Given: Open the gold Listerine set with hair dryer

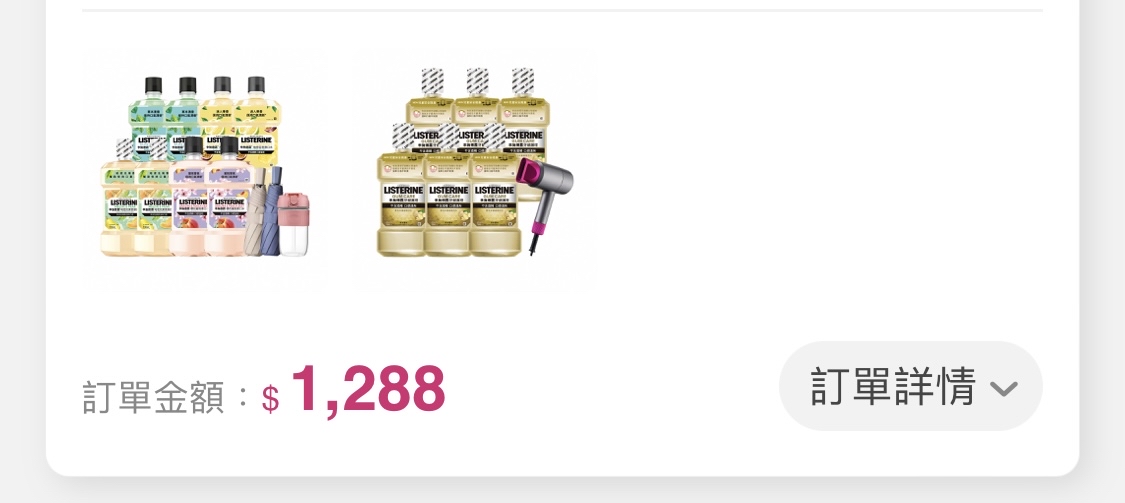Looking at the screenshot, I should tap(475, 168).
